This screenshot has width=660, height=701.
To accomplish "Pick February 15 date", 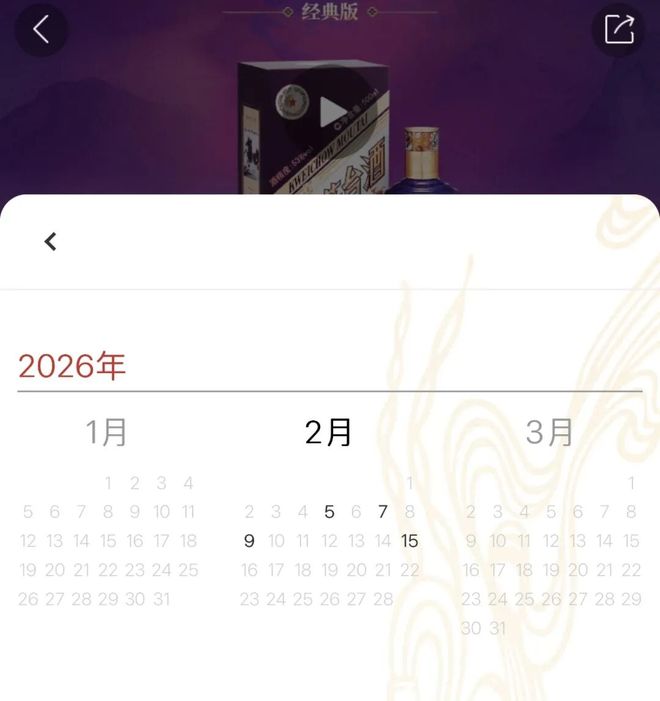I will [x=409, y=541].
